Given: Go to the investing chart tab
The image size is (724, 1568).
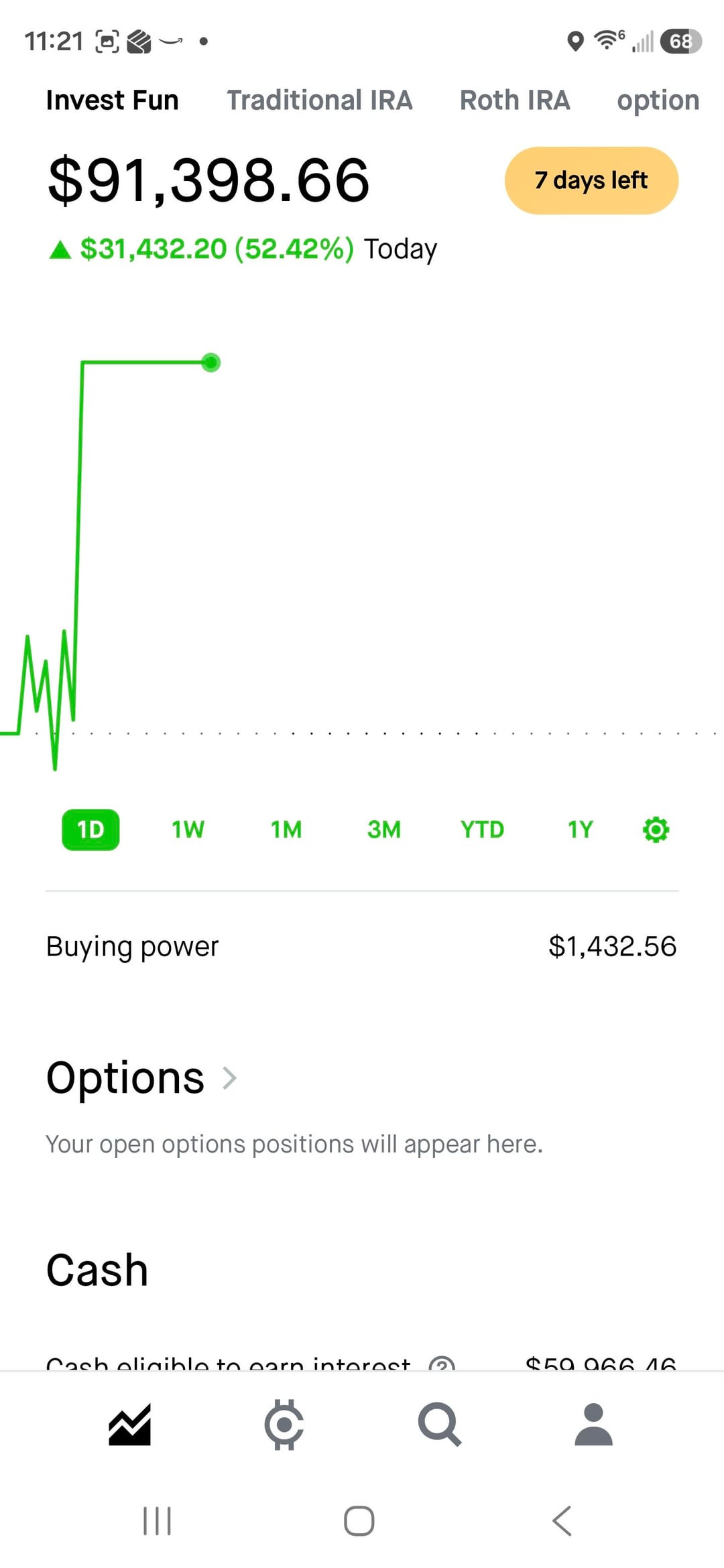Looking at the screenshot, I should click(129, 1425).
